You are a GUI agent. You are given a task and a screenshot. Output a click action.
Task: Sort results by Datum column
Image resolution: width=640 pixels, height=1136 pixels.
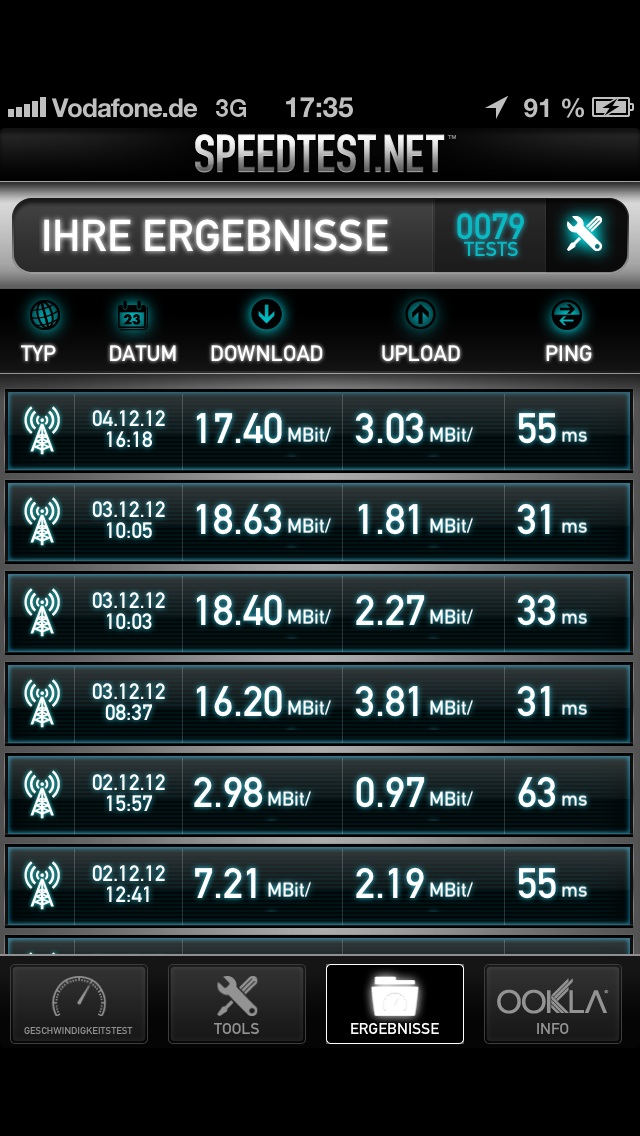point(142,333)
